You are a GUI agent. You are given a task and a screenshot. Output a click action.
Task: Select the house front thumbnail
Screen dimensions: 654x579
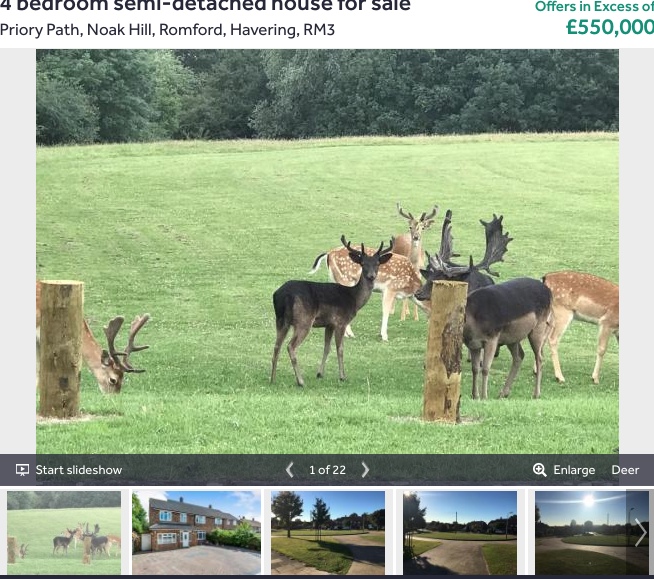196,532
